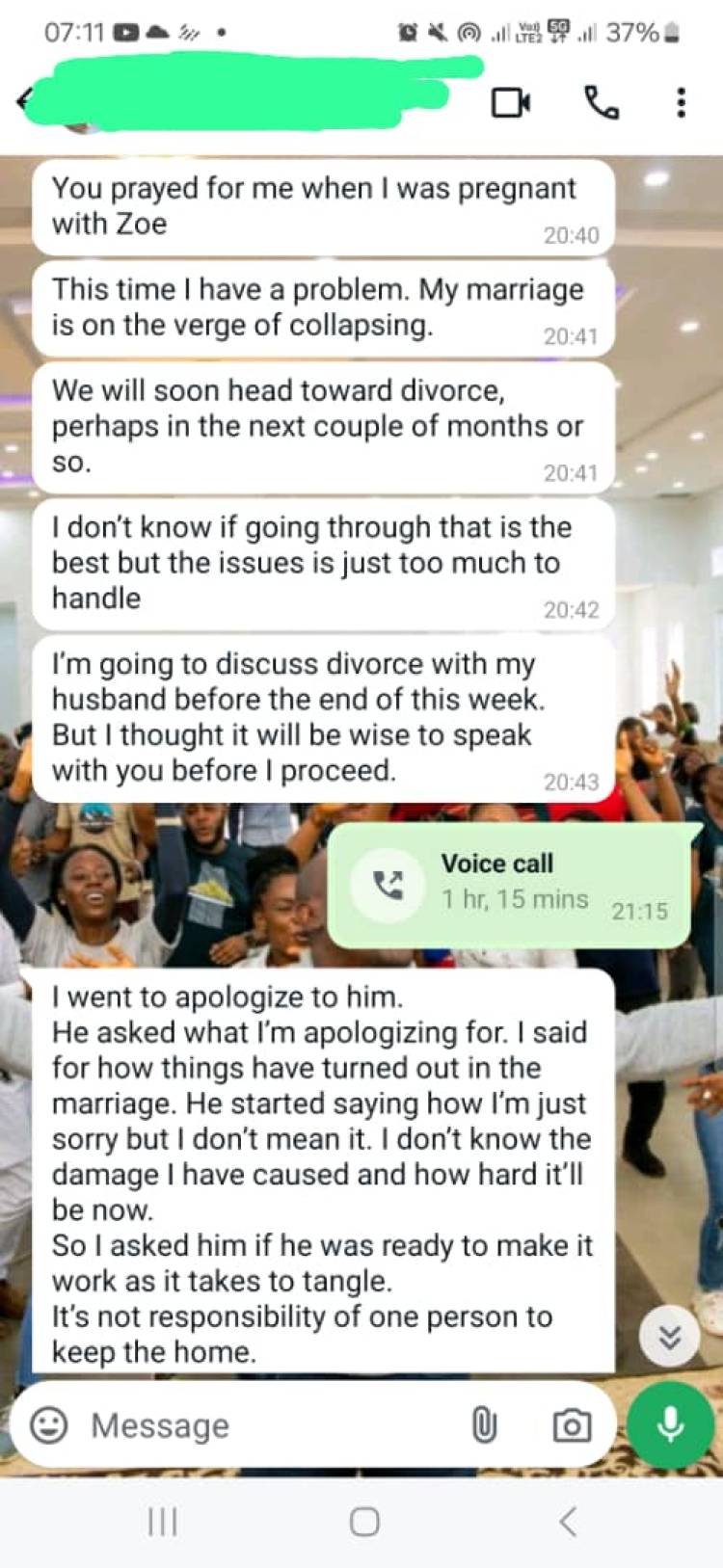This screenshot has height=1568, width=723.
Task: Open the emoji picker
Action: [49, 1424]
